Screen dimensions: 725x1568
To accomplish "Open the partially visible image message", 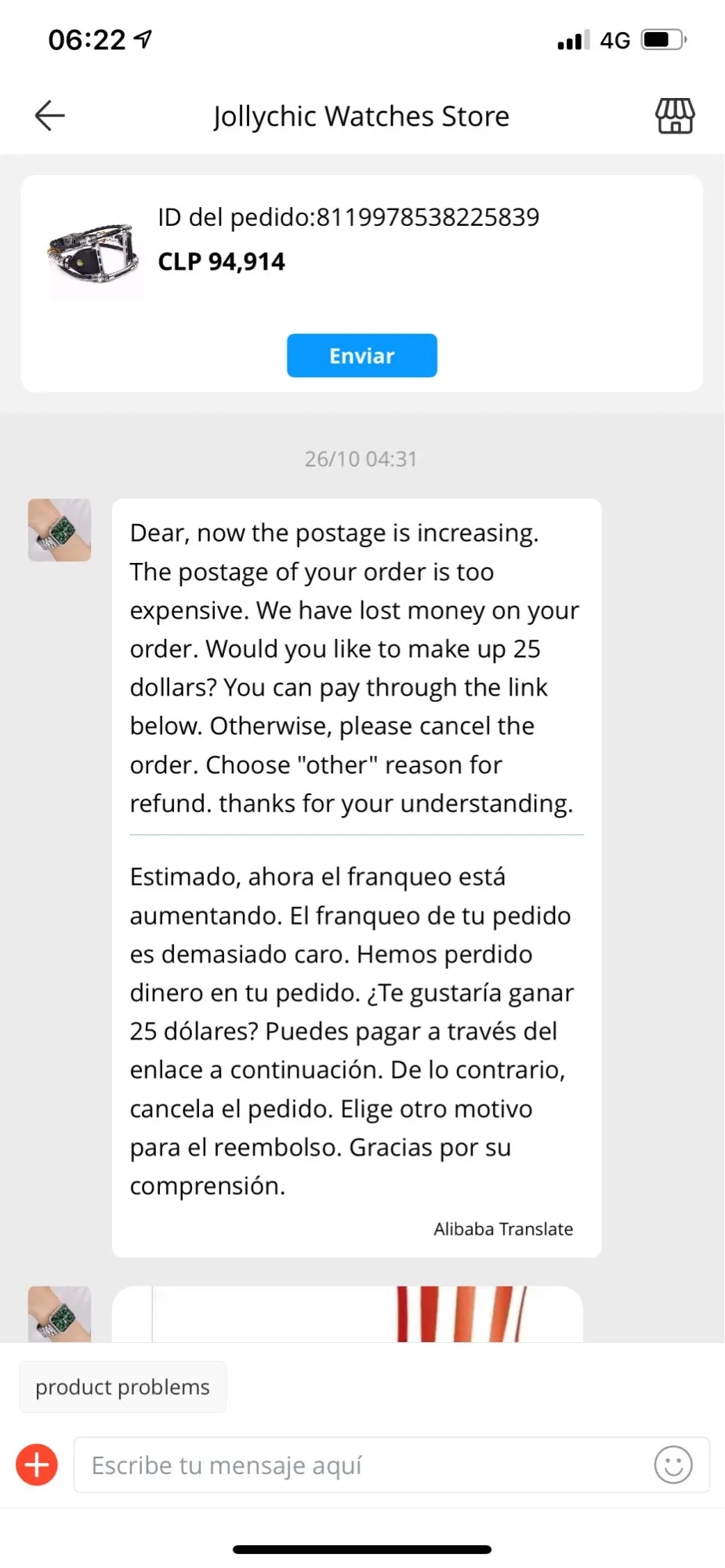I will [348, 1315].
